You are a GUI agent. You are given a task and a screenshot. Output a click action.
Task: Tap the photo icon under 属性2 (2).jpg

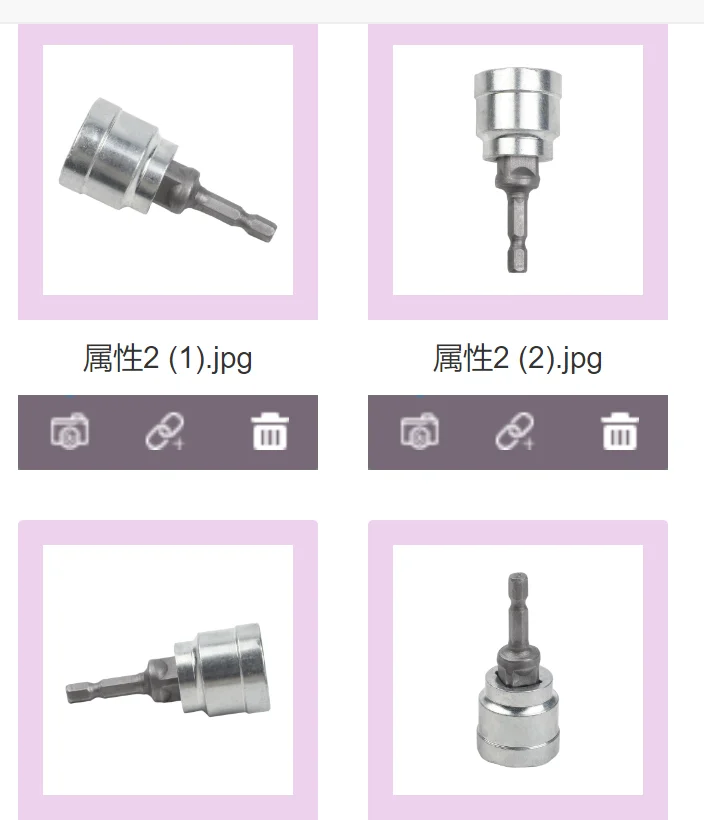tap(420, 432)
